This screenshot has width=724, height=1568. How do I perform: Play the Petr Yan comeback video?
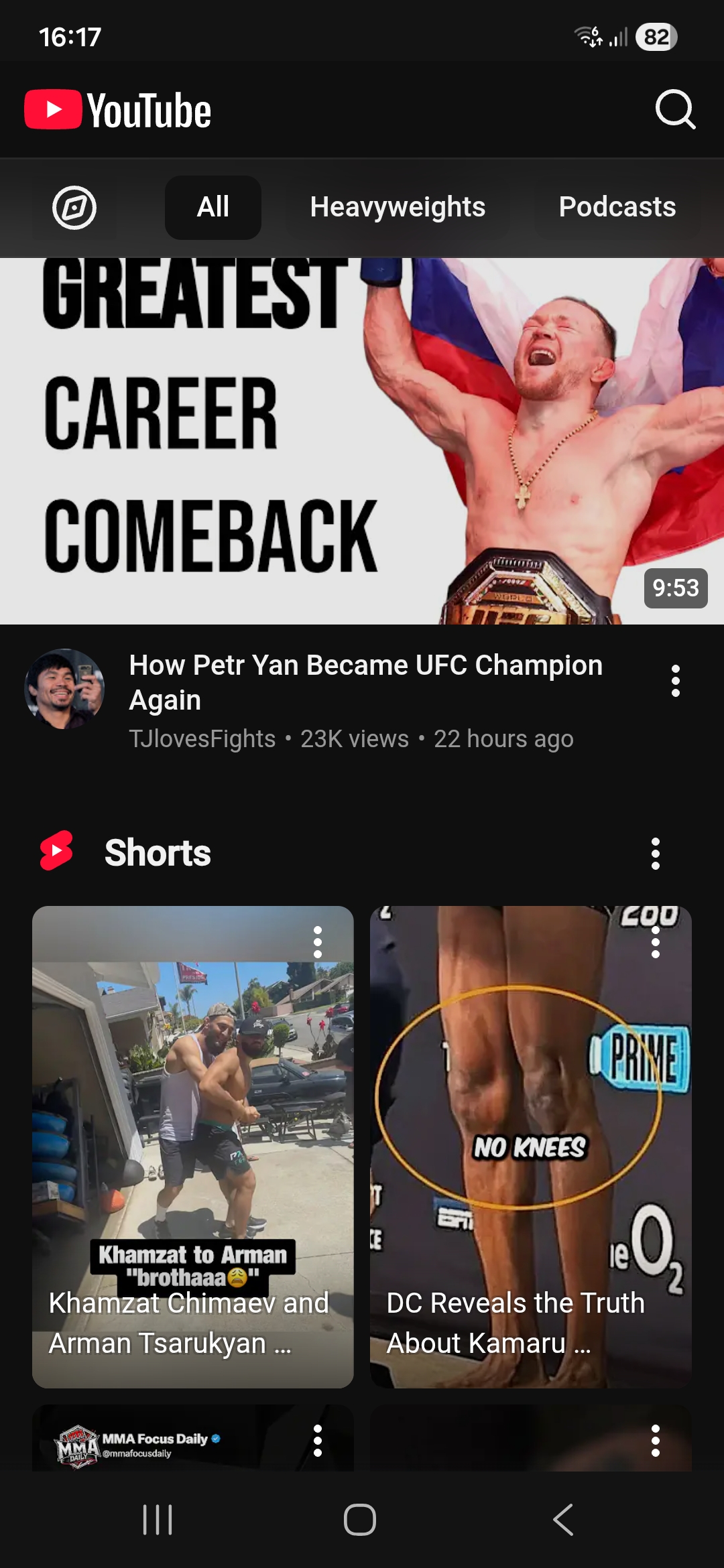click(362, 441)
